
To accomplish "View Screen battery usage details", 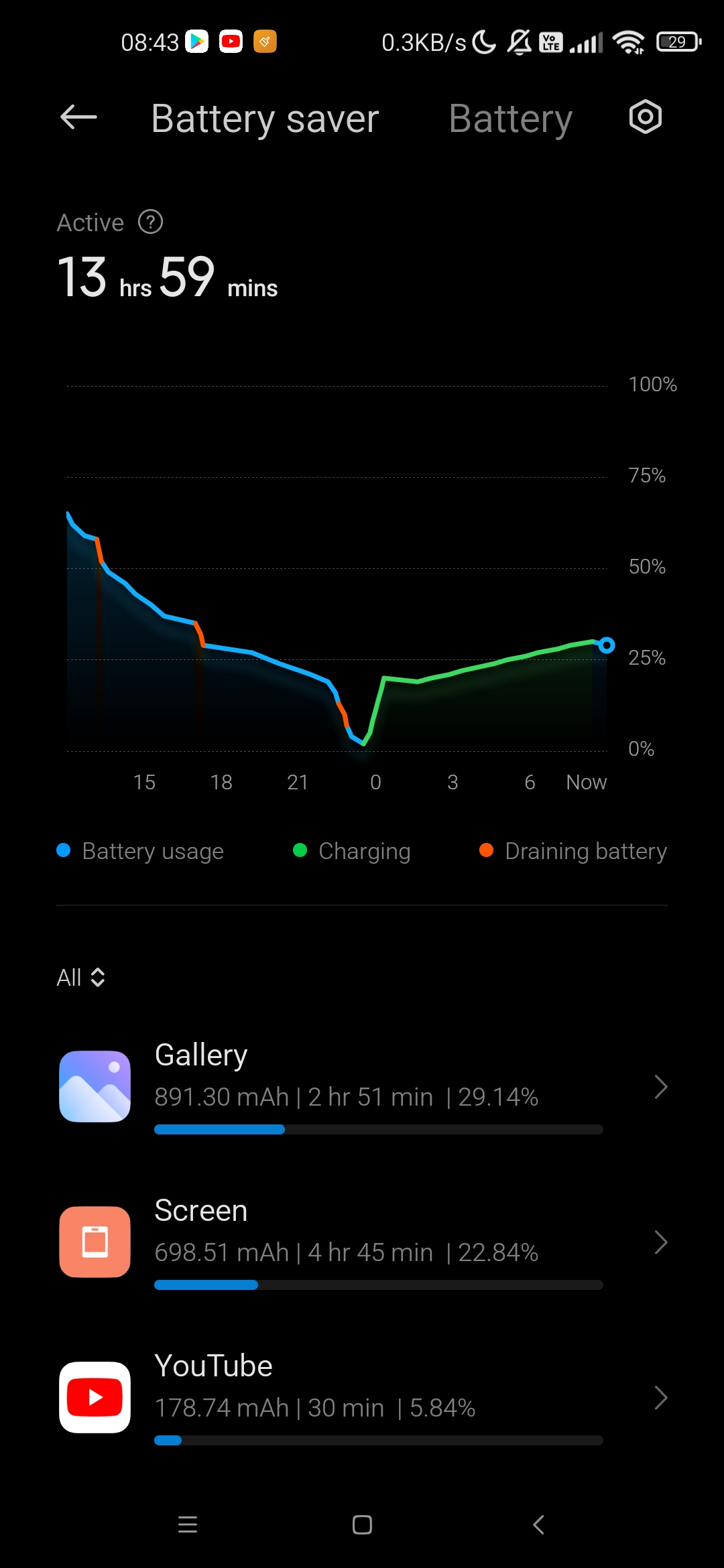I will [362, 1242].
